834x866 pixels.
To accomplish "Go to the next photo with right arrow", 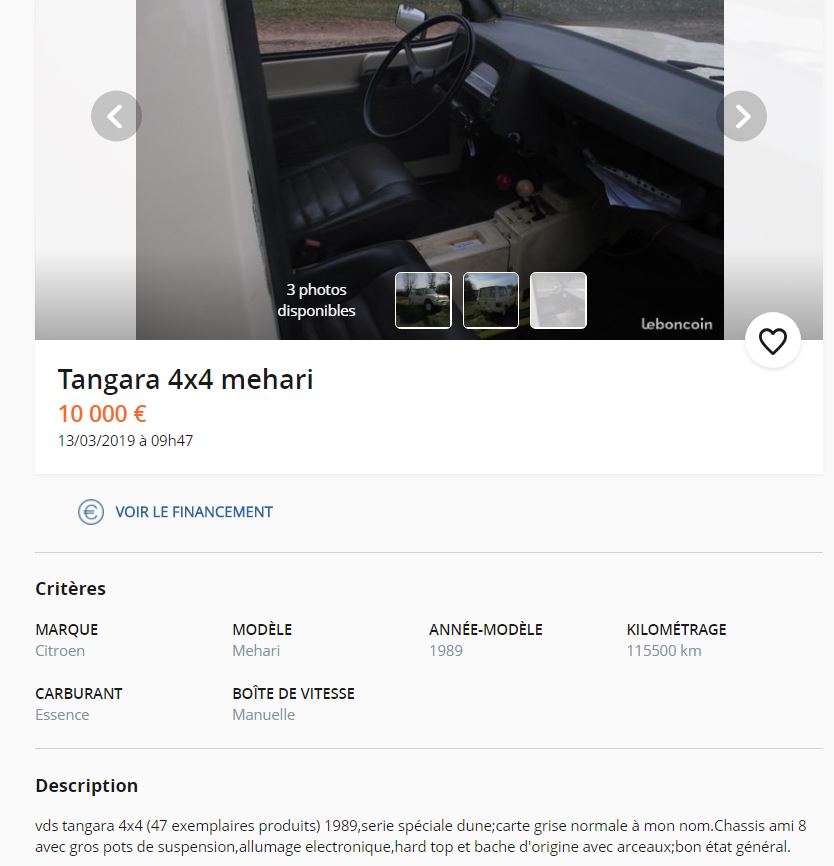I will click(x=741, y=116).
